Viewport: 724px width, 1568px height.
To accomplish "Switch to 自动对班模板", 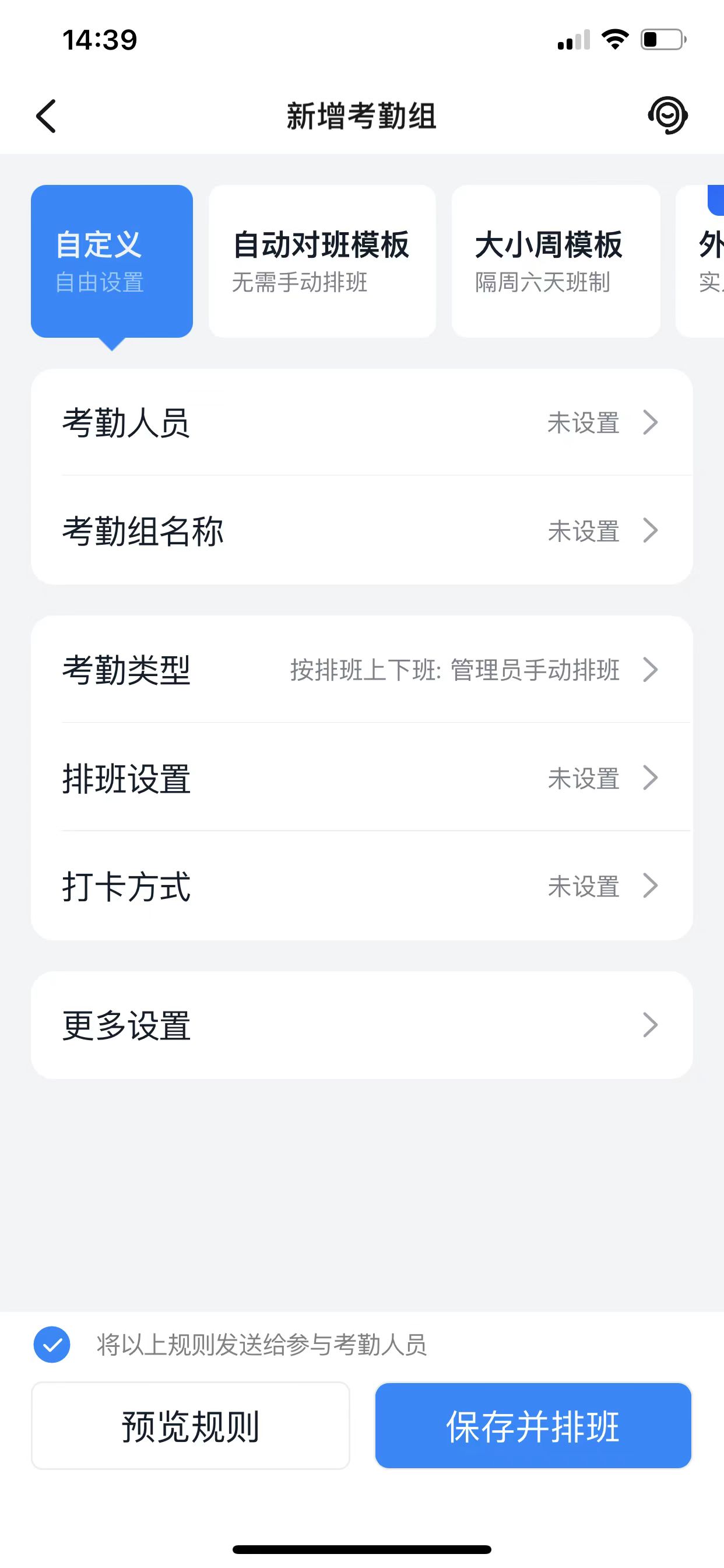I will tap(322, 261).
